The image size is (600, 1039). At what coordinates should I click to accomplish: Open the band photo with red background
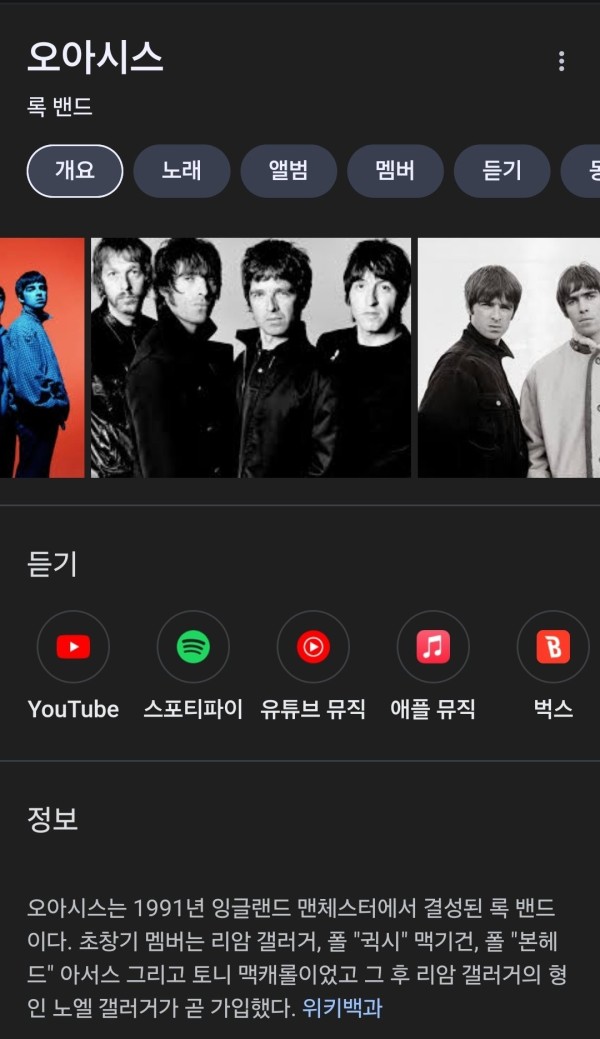pos(40,357)
